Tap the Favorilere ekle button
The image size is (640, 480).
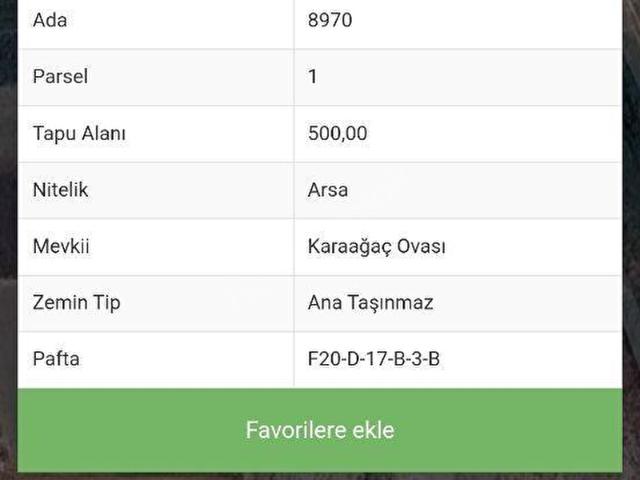tap(320, 431)
